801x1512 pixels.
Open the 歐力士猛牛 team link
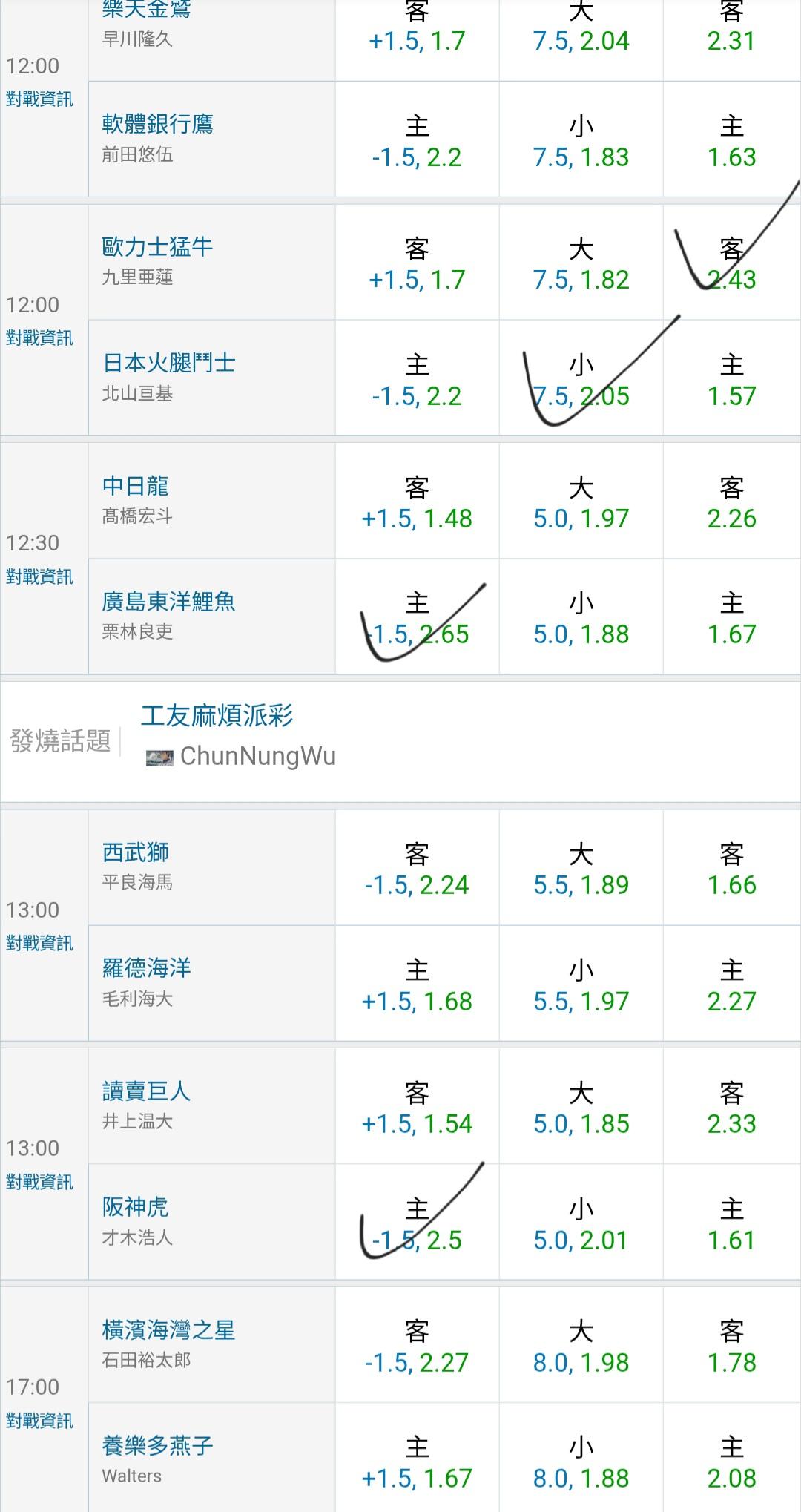[x=157, y=246]
